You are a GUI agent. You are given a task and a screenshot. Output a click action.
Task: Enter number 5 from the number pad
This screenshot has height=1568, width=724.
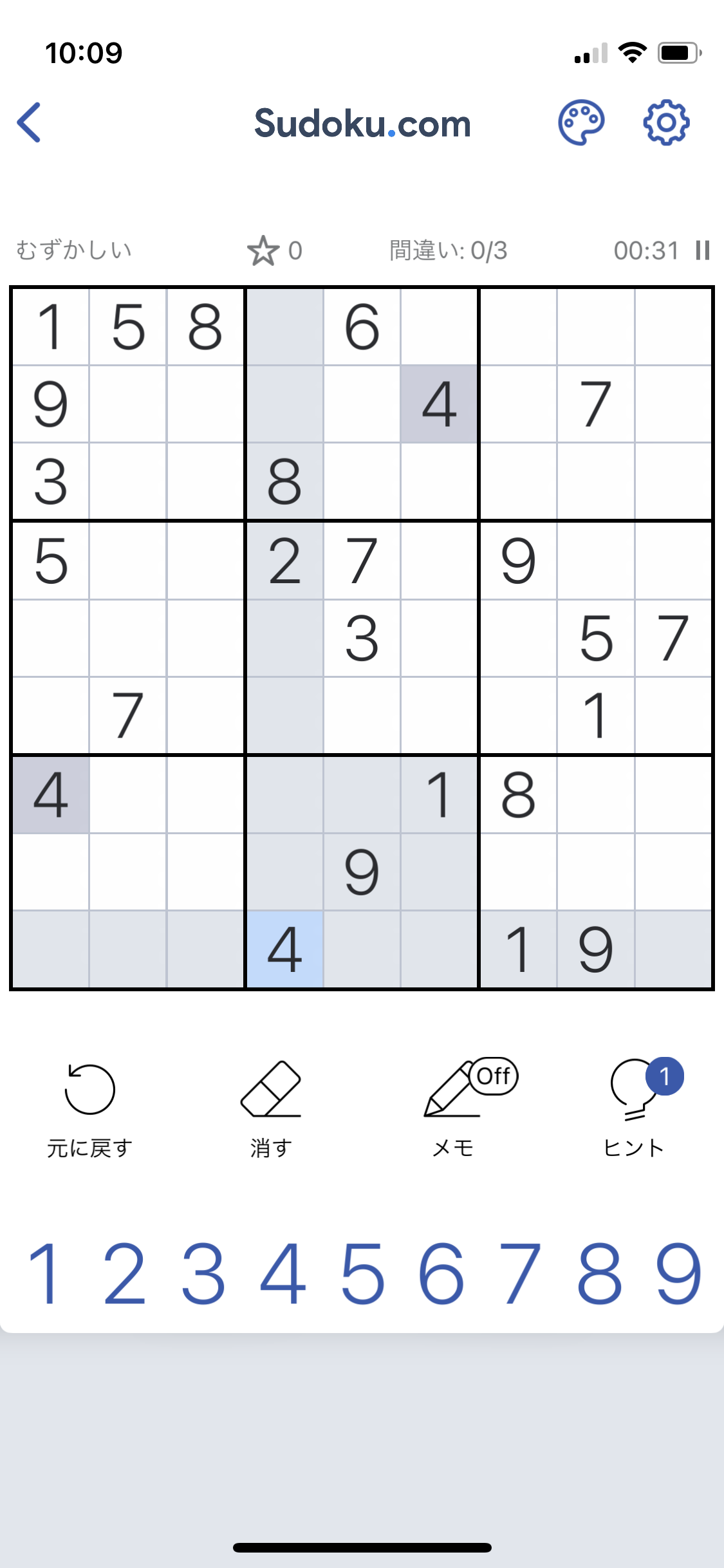click(x=362, y=1273)
